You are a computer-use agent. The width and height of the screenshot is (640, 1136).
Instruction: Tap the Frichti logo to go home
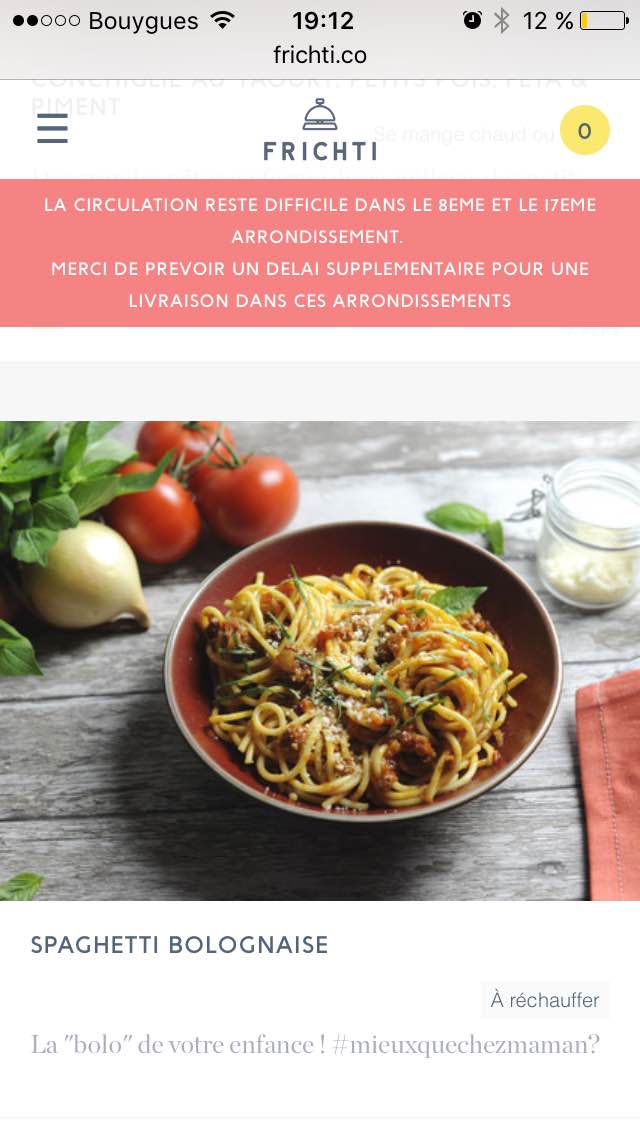pos(320,130)
